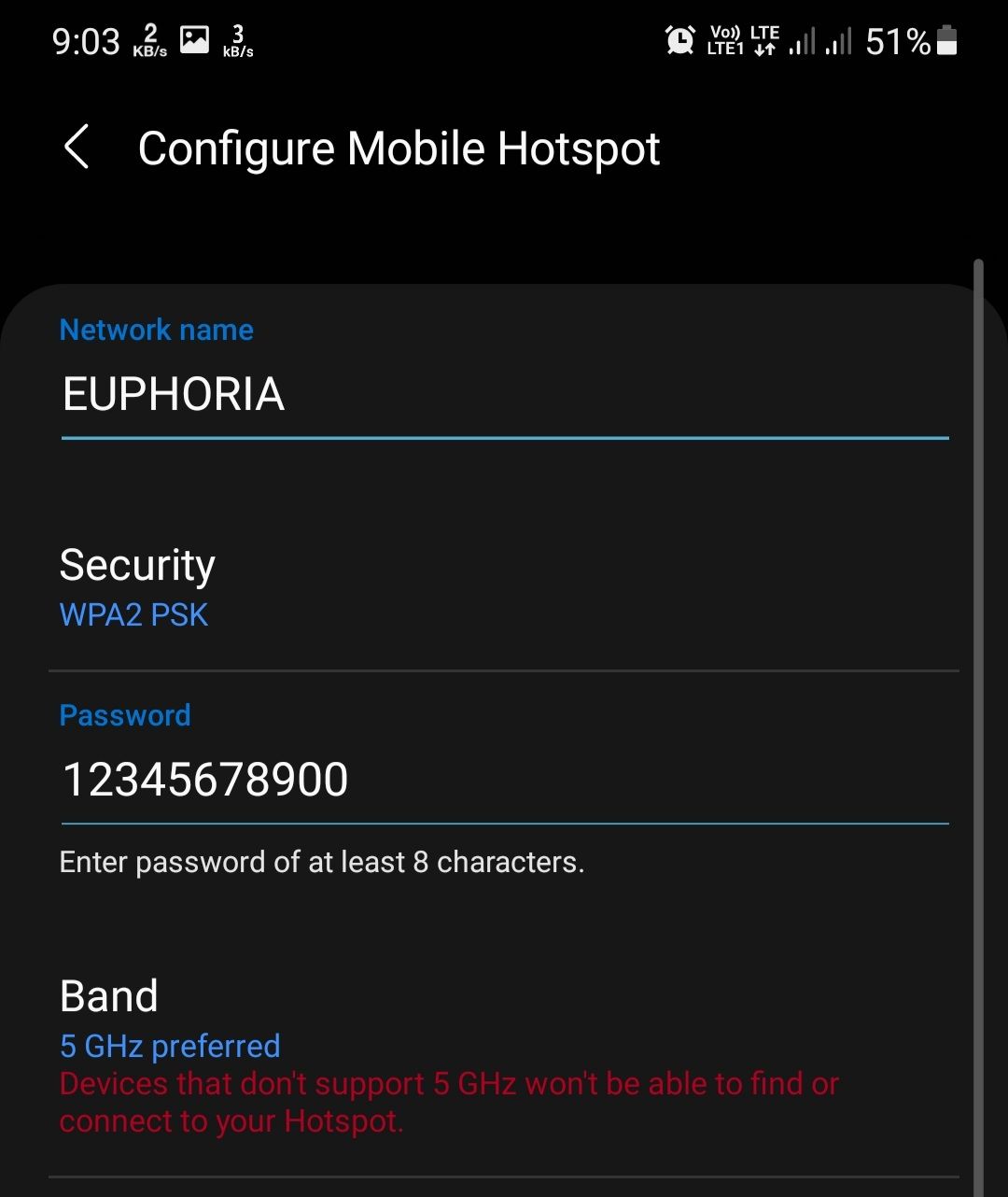This screenshot has width=1008, height=1197.
Task: Click the blue Network name label
Action: (x=156, y=329)
